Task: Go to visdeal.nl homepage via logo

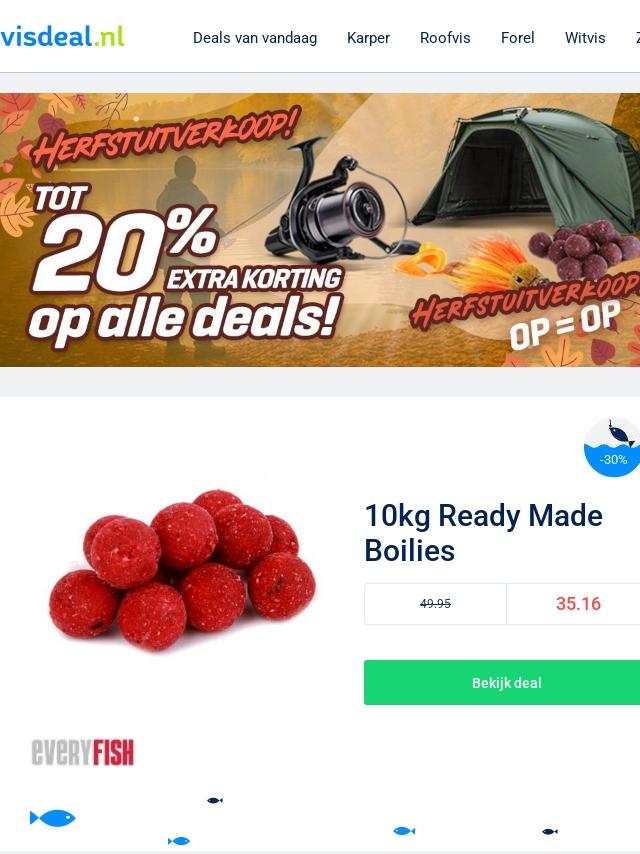Action: coord(62,37)
